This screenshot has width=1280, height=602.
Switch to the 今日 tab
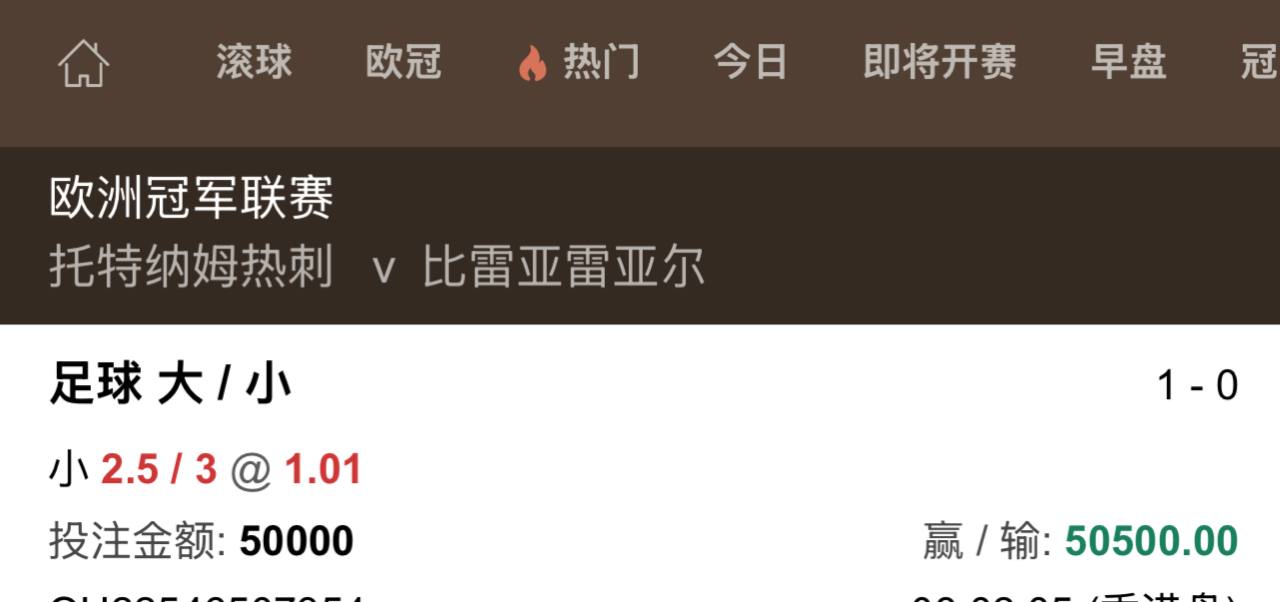(750, 63)
